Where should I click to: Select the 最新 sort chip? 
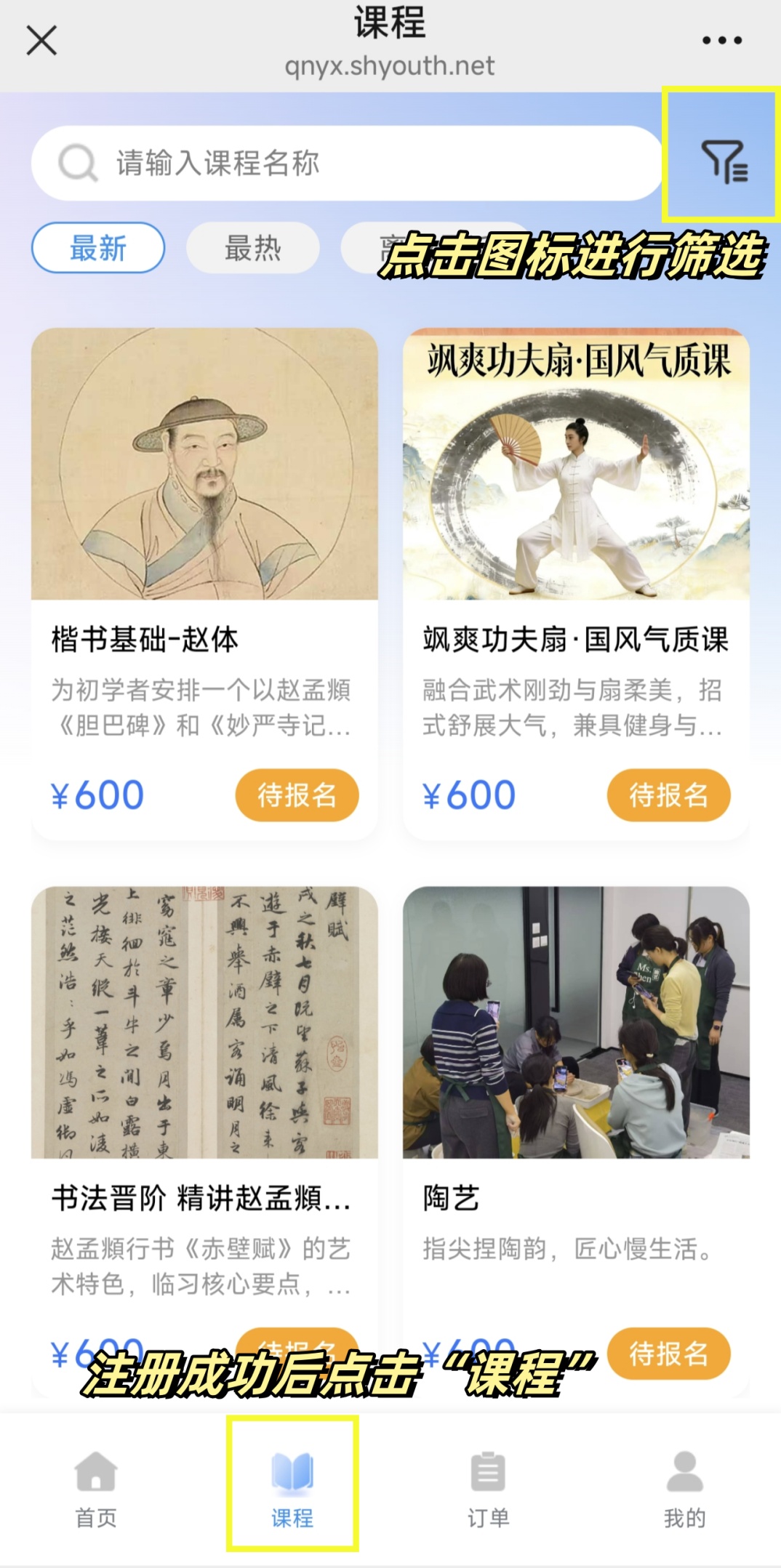pos(98,248)
